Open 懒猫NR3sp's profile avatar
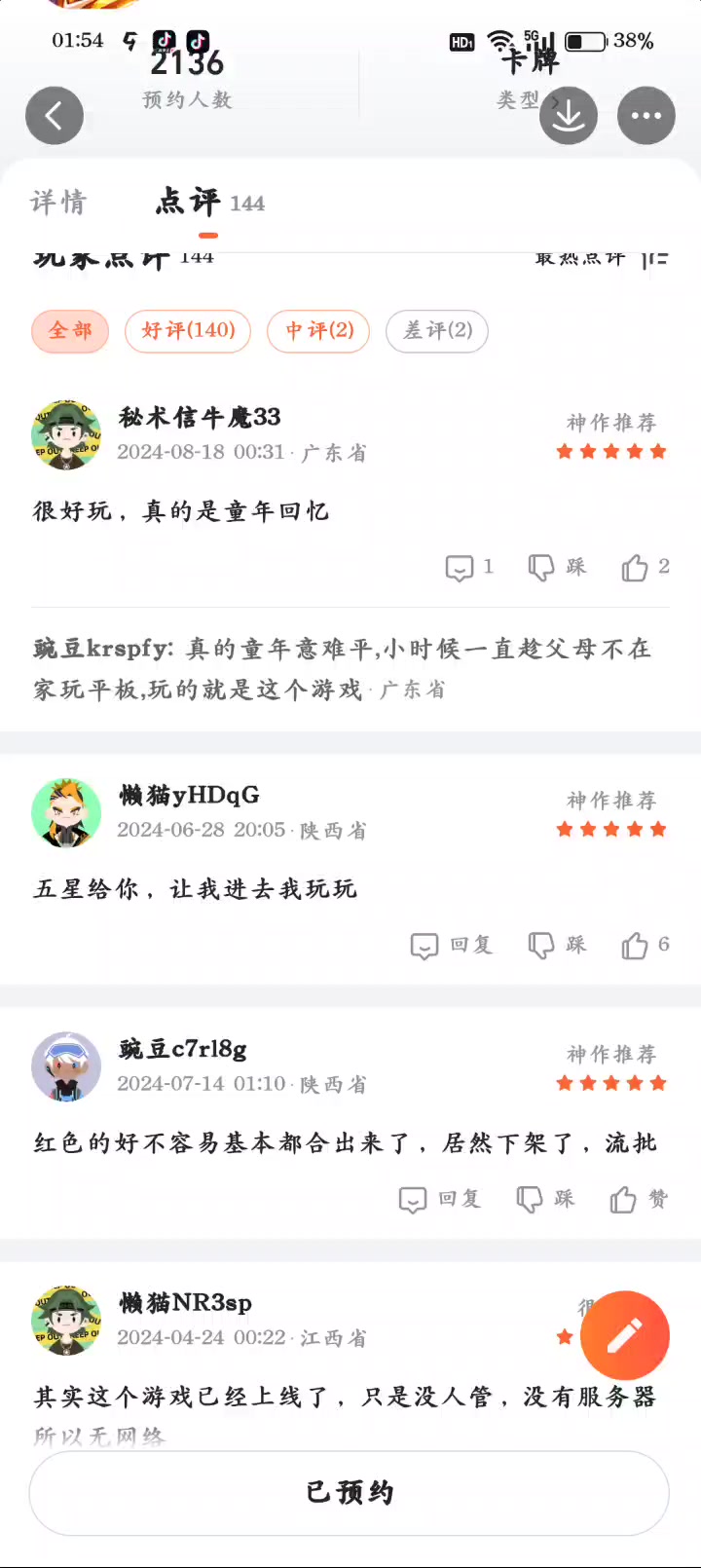The width and height of the screenshot is (701, 1568). [x=66, y=1321]
